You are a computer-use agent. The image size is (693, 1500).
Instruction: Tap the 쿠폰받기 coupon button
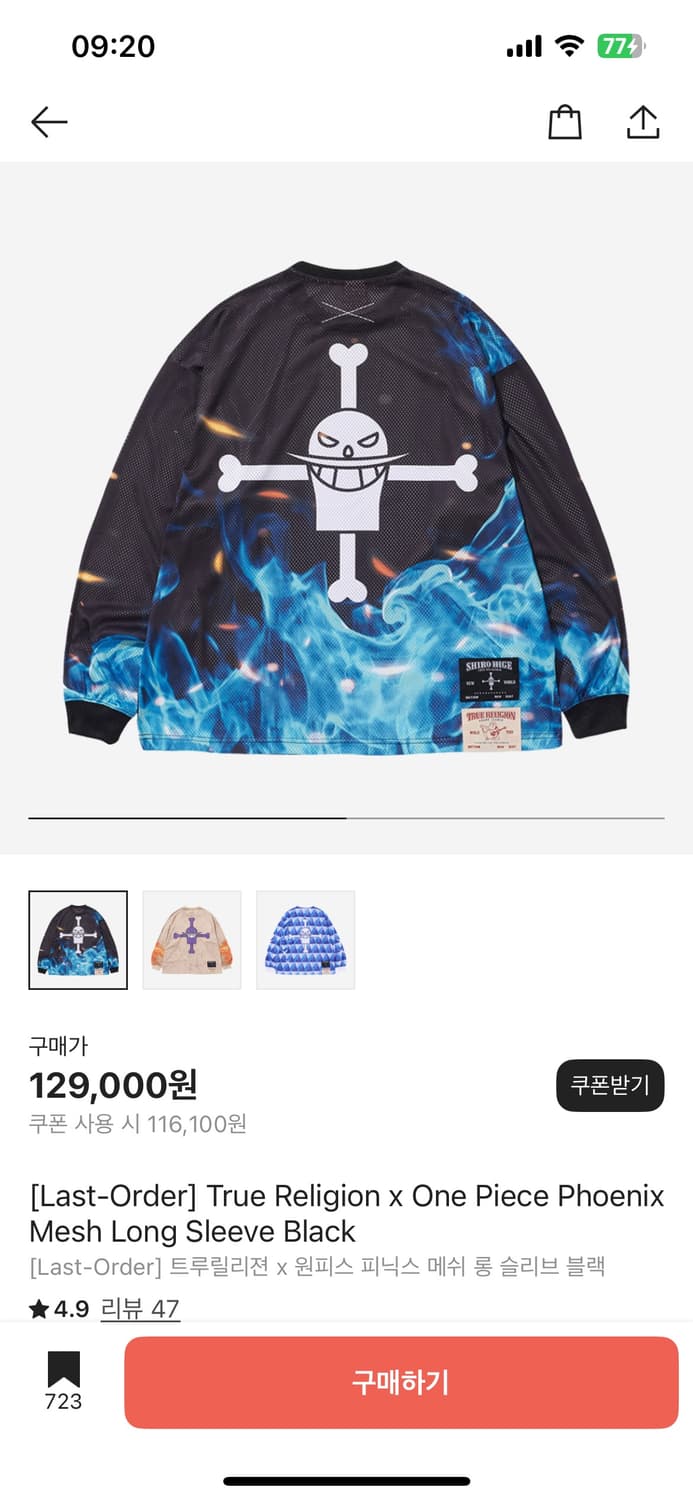[x=610, y=1085]
